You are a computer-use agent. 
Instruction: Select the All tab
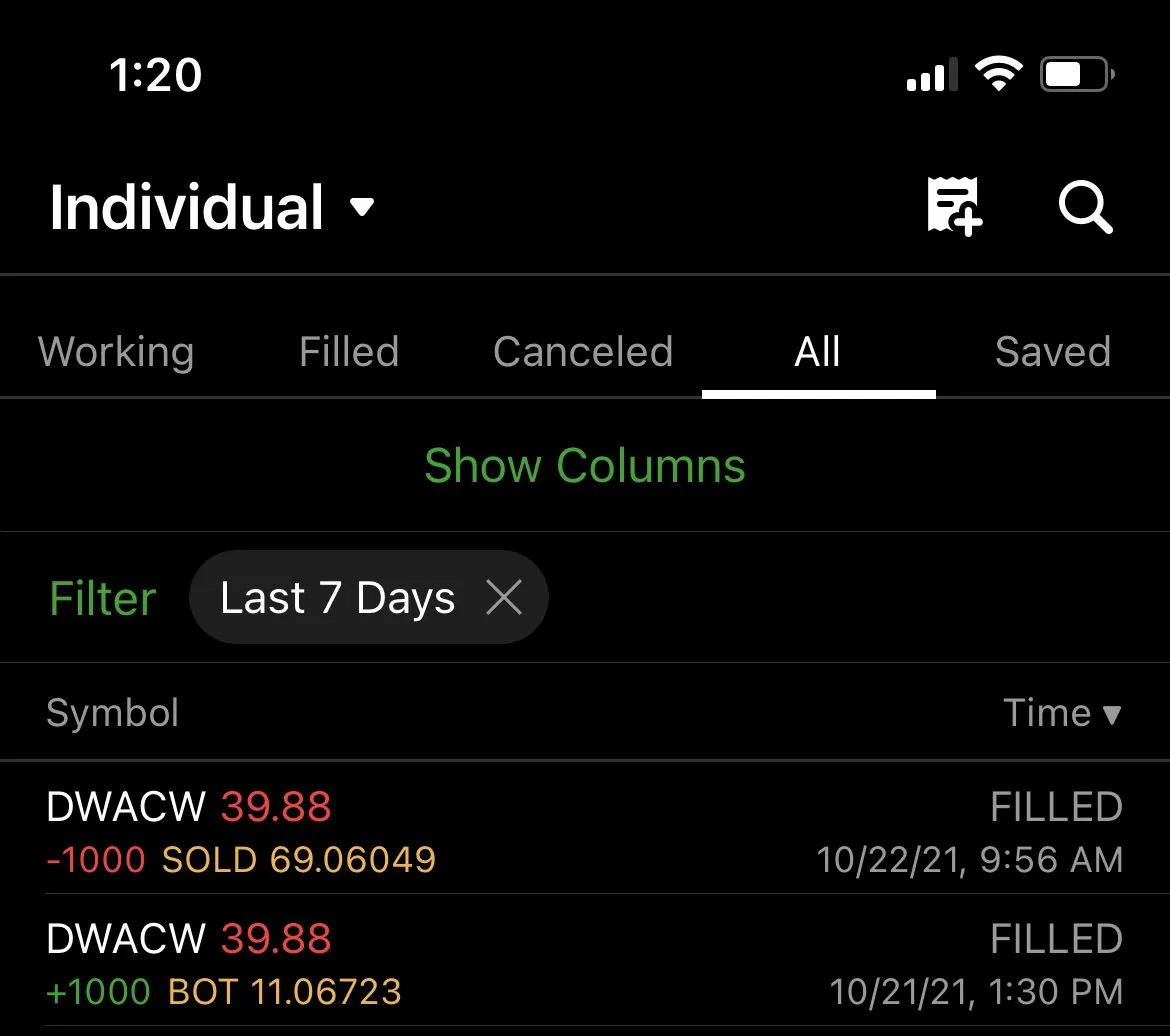pyautogui.click(x=817, y=352)
